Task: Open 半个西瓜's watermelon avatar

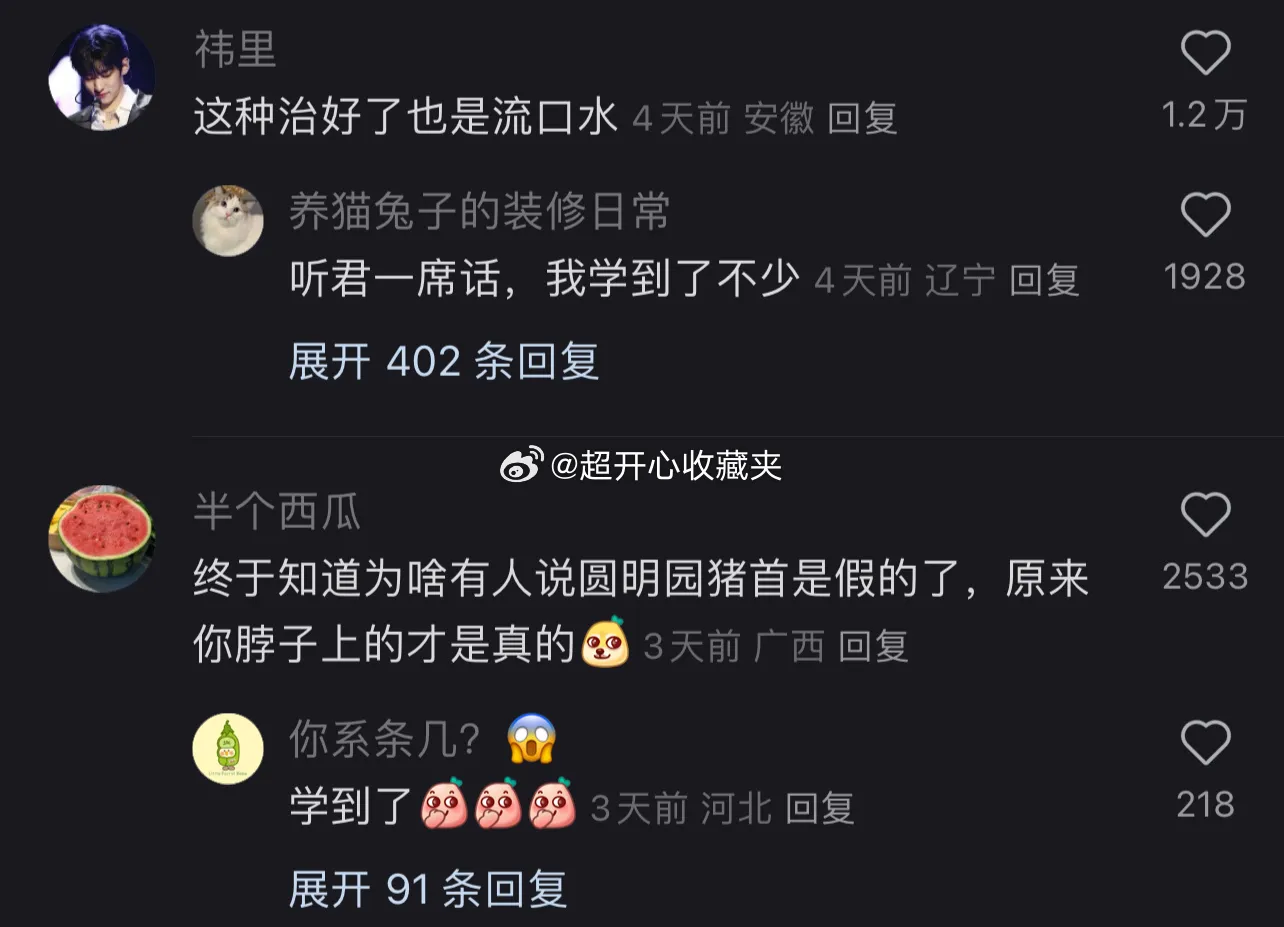Action: pyautogui.click(x=101, y=538)
